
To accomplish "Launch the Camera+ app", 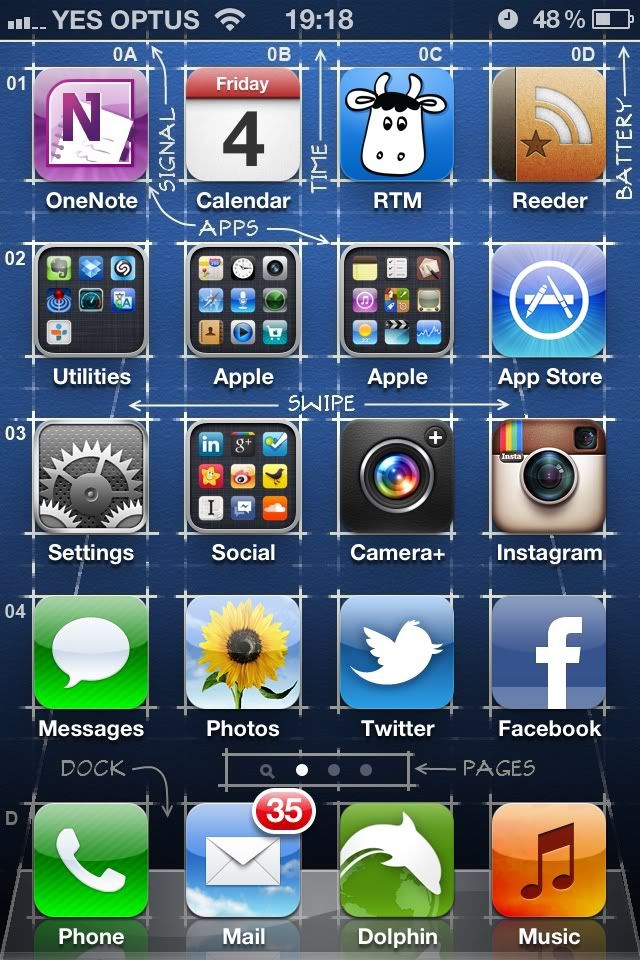I will click(x=397, y=477).
